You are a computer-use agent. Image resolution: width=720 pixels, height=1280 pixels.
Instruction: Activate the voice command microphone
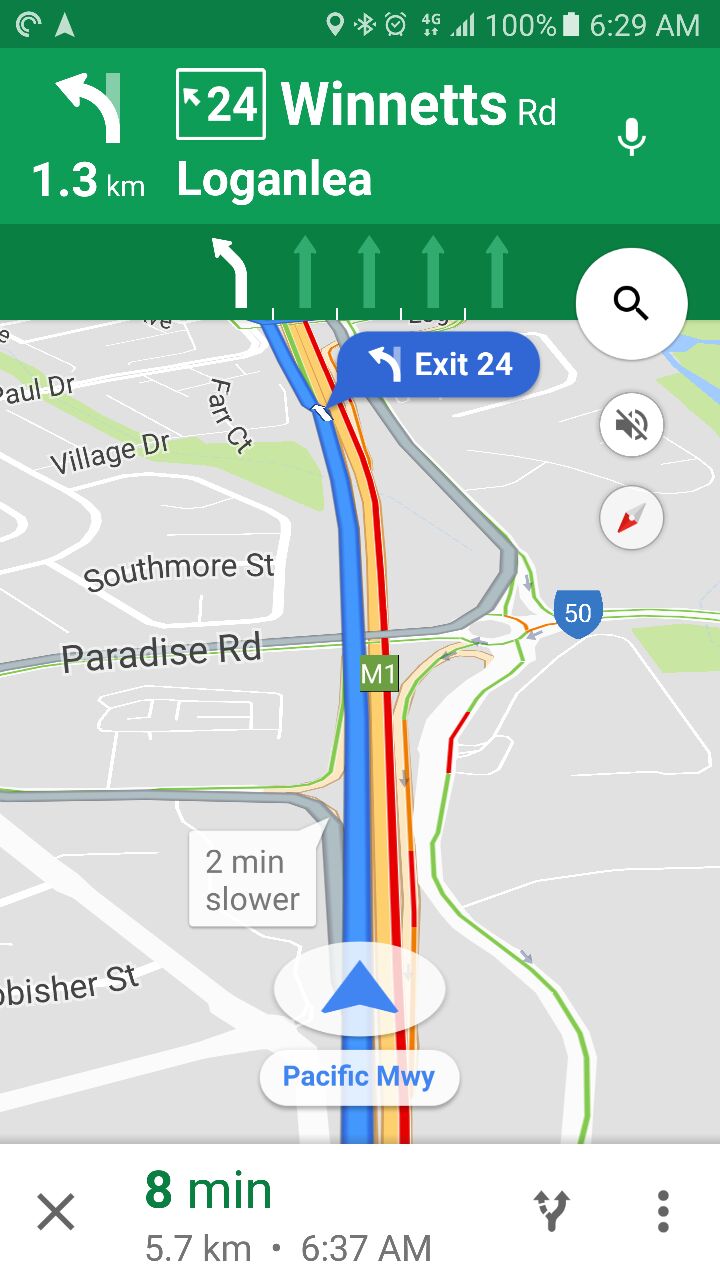(631, 137)
